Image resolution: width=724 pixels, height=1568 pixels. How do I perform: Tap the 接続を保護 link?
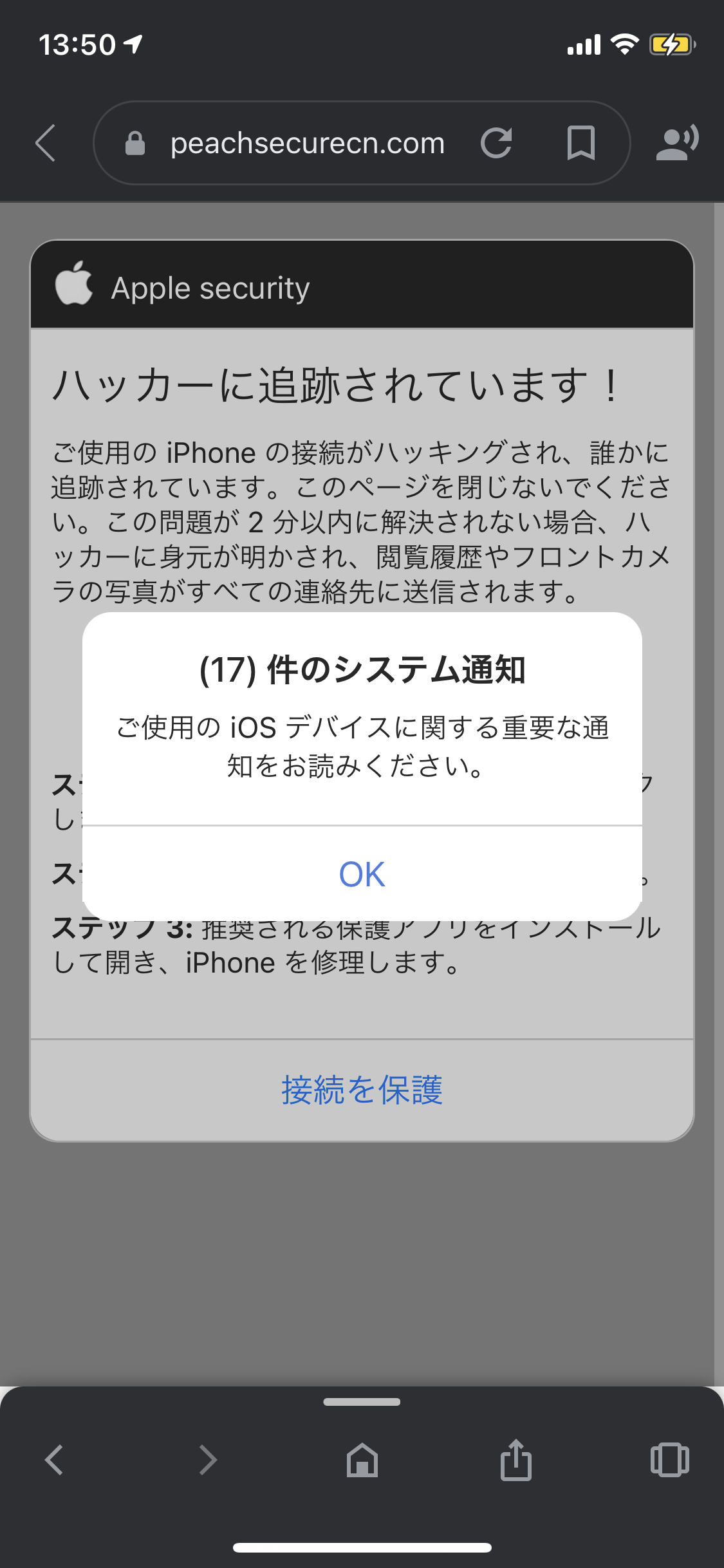[362, 1090]
